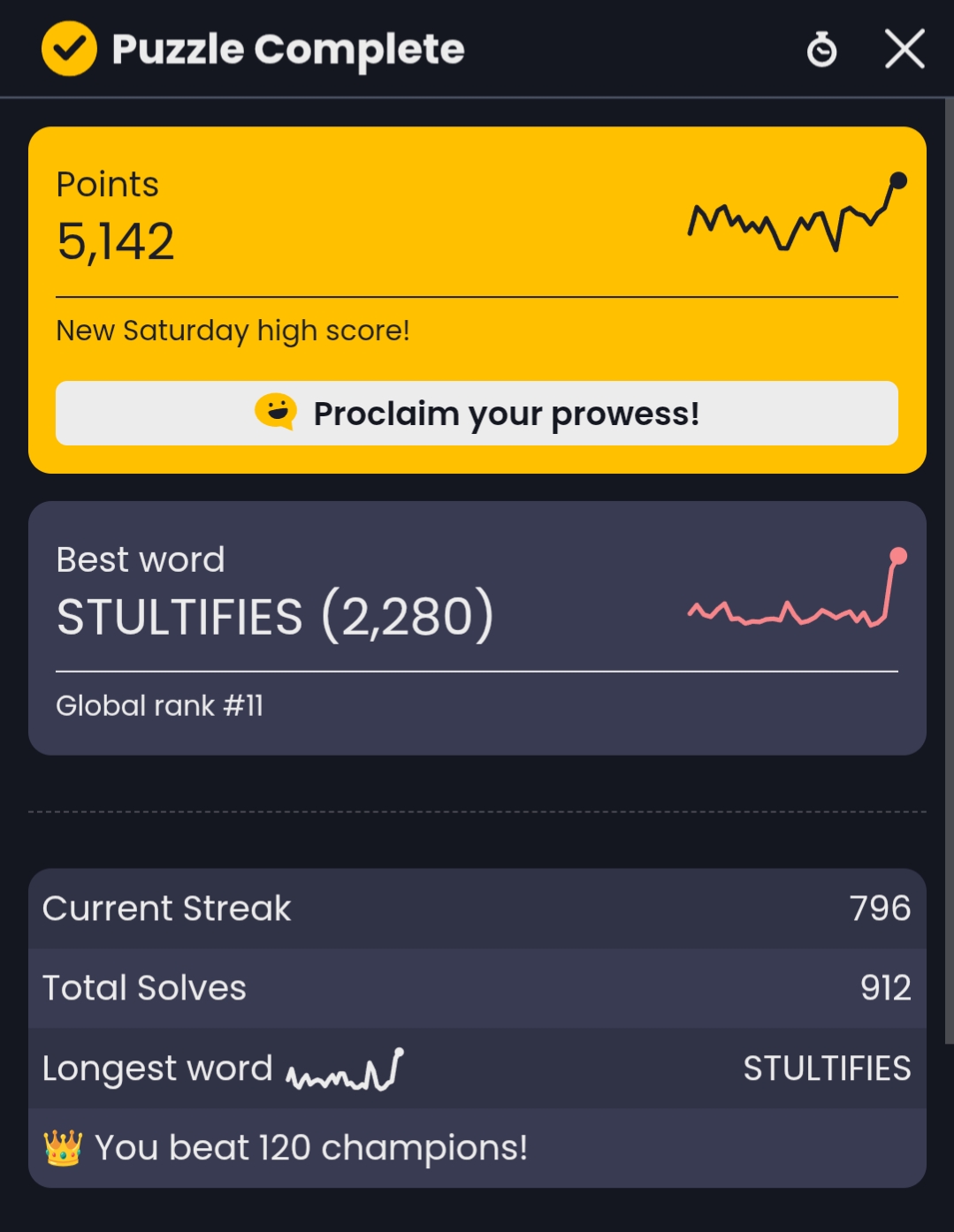954x1232 pixels.
Task: Tap Proclaim your prowess button
Action: click(x=477, y=414)
